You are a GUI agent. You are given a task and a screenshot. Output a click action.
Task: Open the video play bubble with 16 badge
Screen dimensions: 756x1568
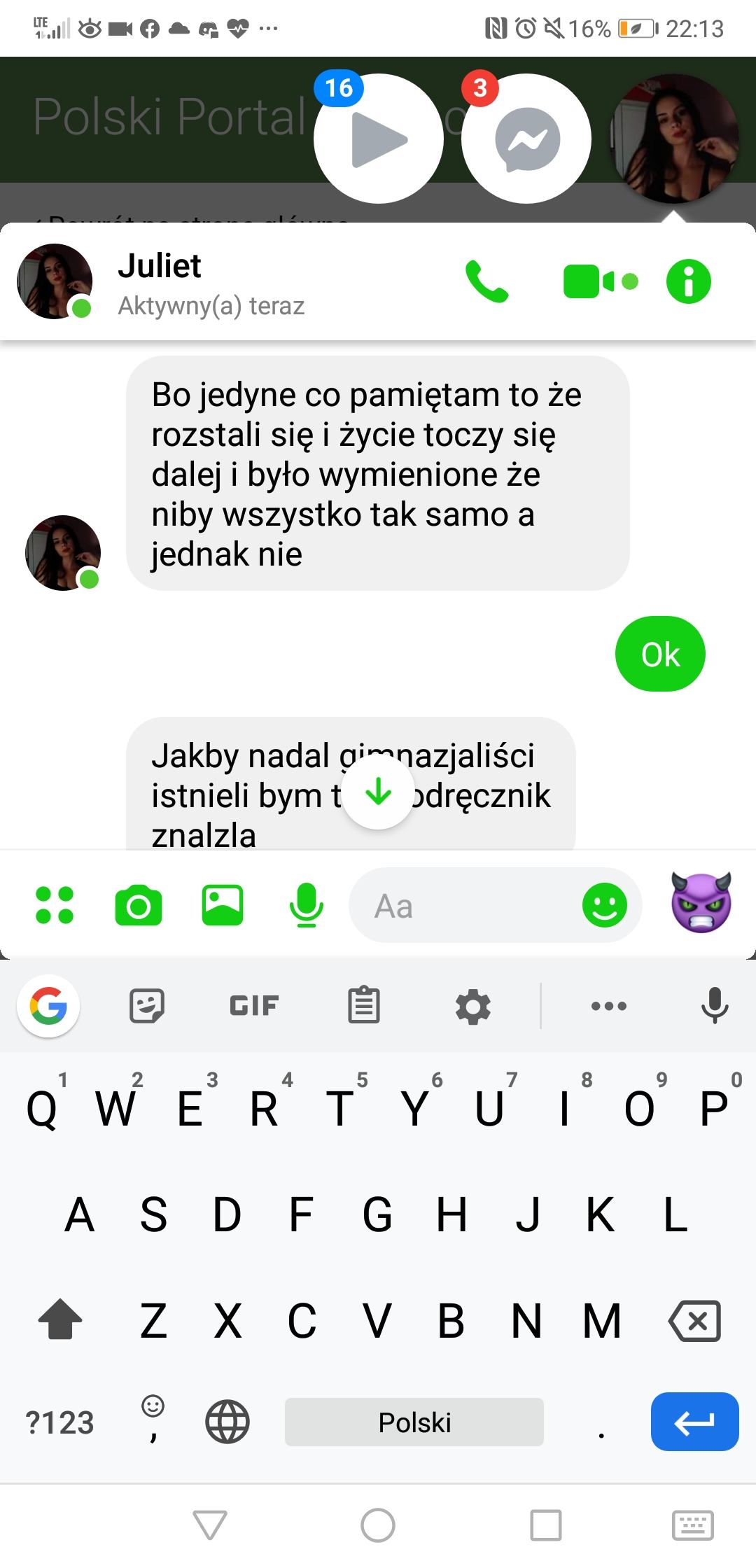[x=378, y=139]
